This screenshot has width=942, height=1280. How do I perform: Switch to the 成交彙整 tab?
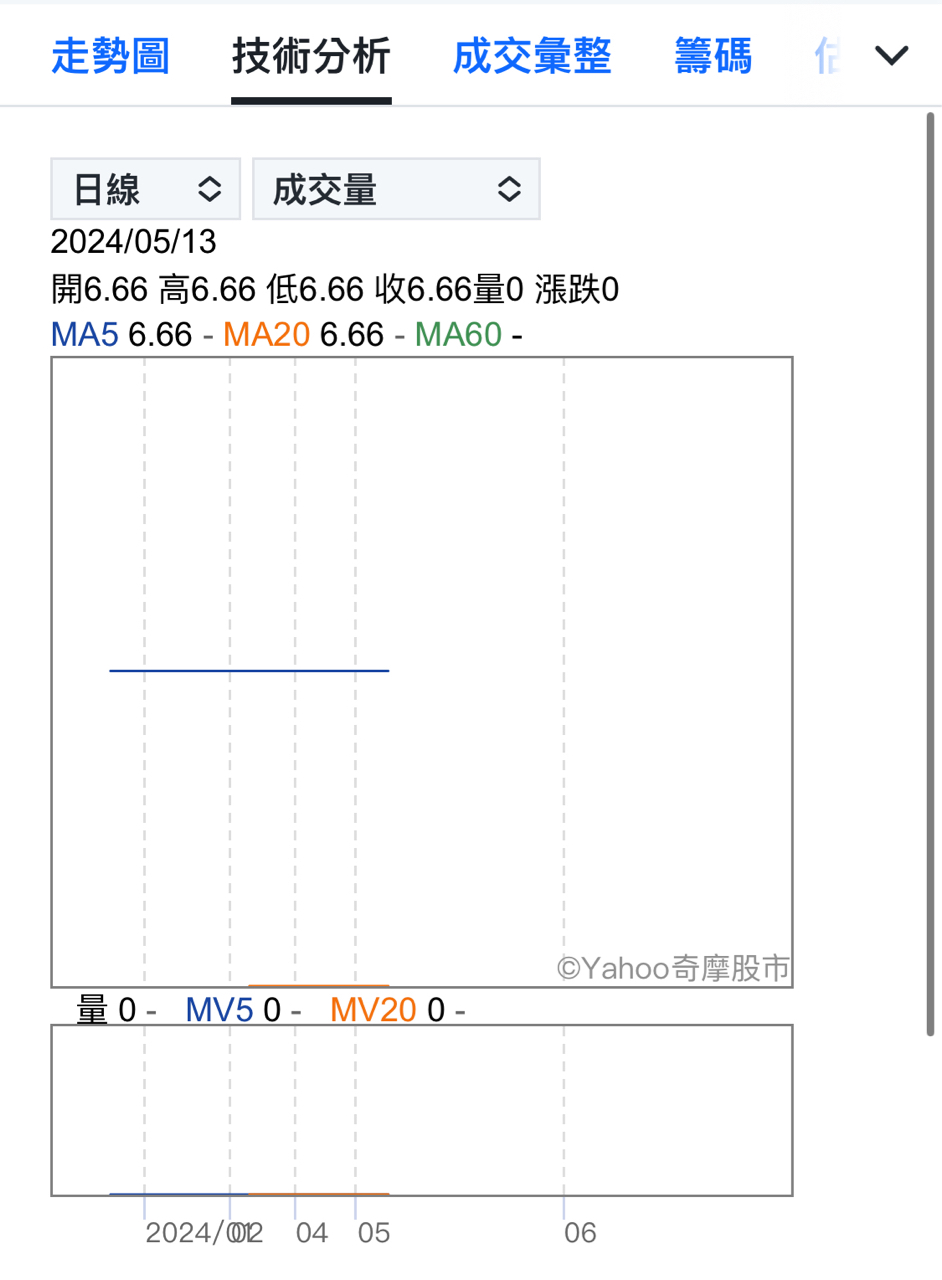click(x=532, y=56)
